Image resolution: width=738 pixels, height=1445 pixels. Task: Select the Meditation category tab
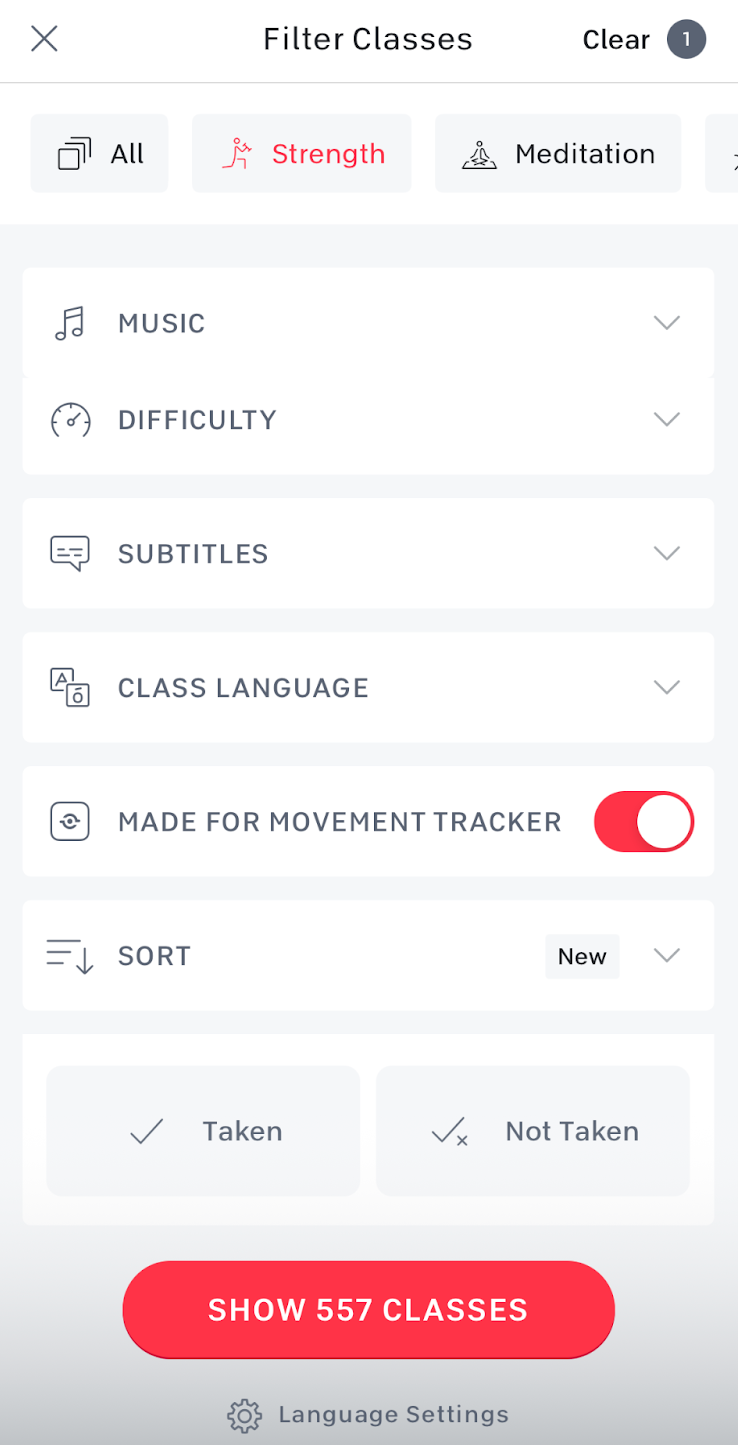click(557, 153)
